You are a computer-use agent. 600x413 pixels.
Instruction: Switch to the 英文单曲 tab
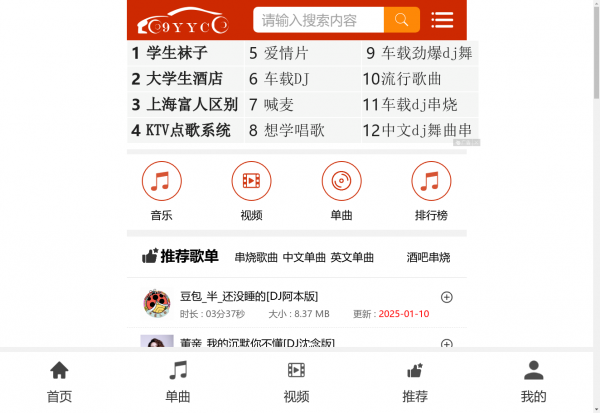click(x=352, y=257)
